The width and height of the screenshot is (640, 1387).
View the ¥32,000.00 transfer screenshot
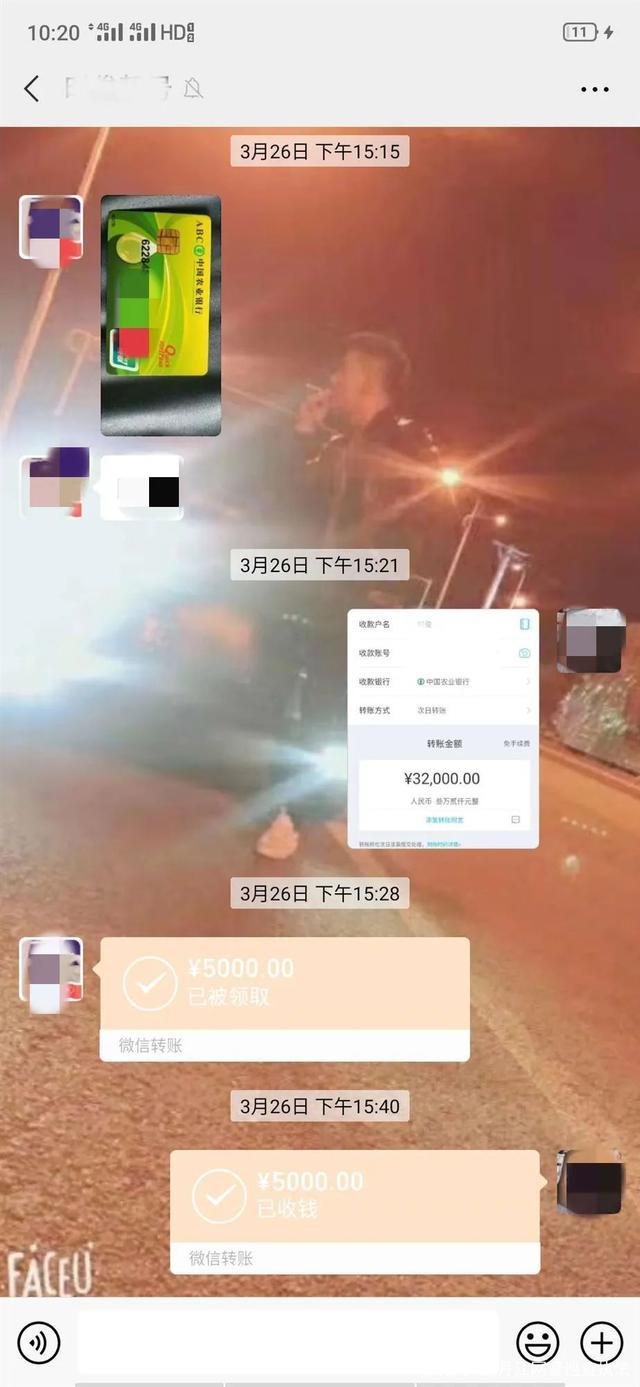[x=443, y=729]
